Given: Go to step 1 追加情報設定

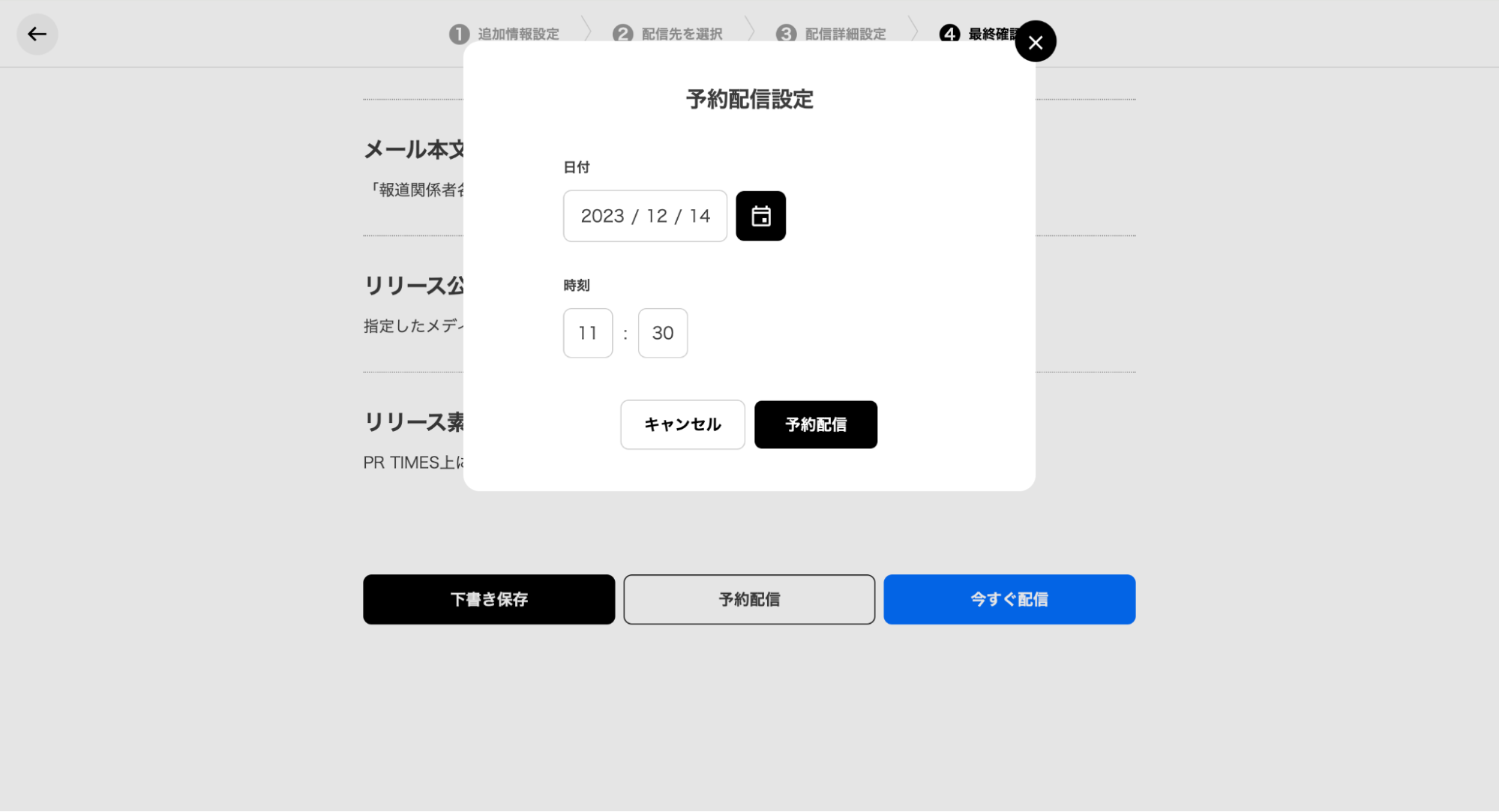Looking at the screenshot, I should coord(504,34).
